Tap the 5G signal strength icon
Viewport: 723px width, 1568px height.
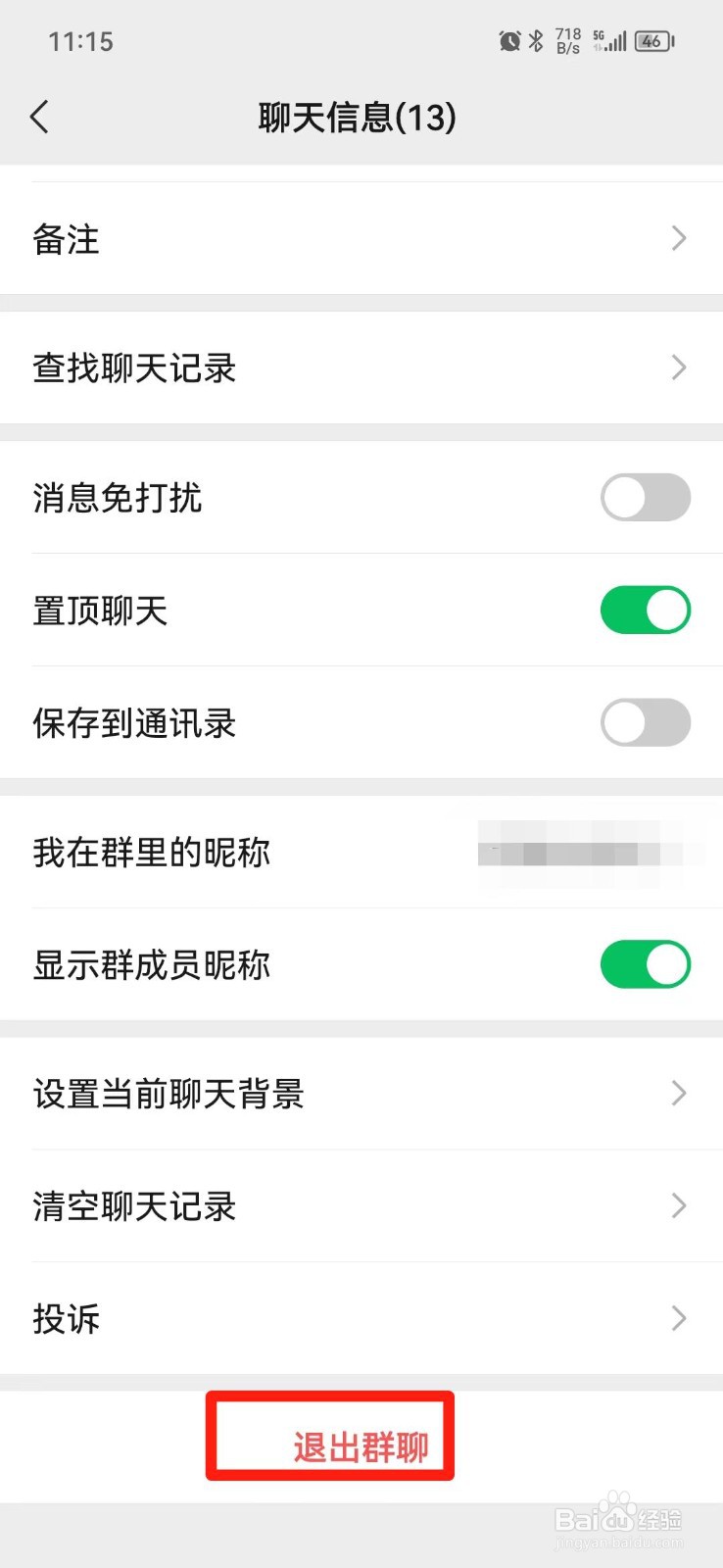[x=609, y=40]
